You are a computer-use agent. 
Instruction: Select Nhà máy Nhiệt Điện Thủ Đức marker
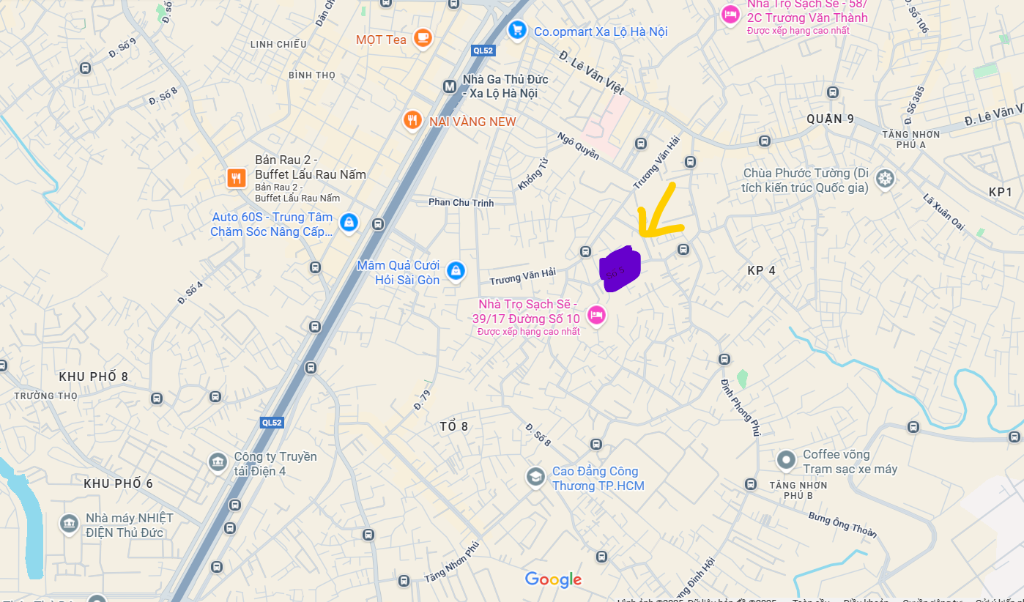[69, 523]
